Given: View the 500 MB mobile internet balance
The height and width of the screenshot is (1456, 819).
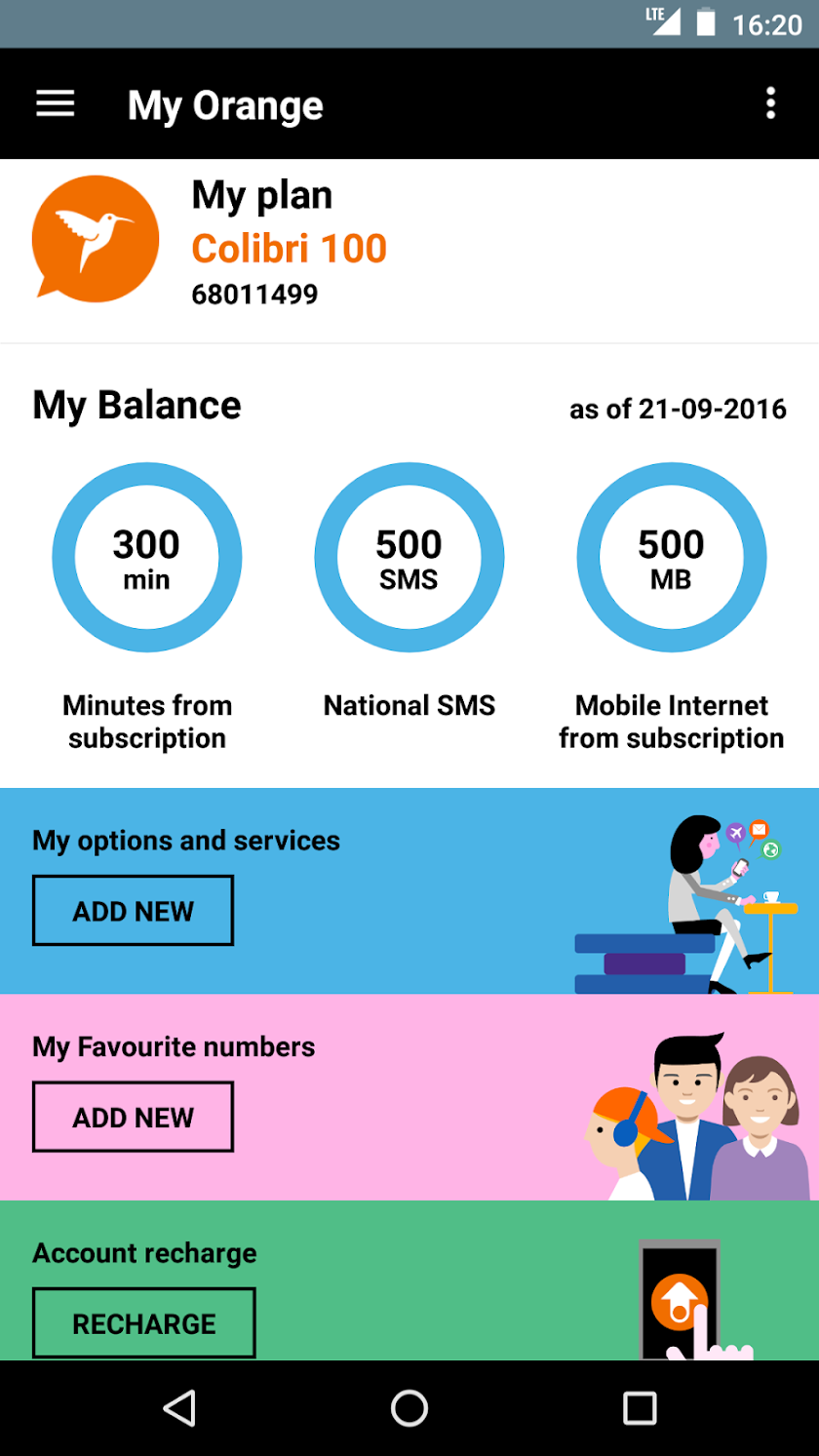Looking at the screenshot, I should point(671,558).
